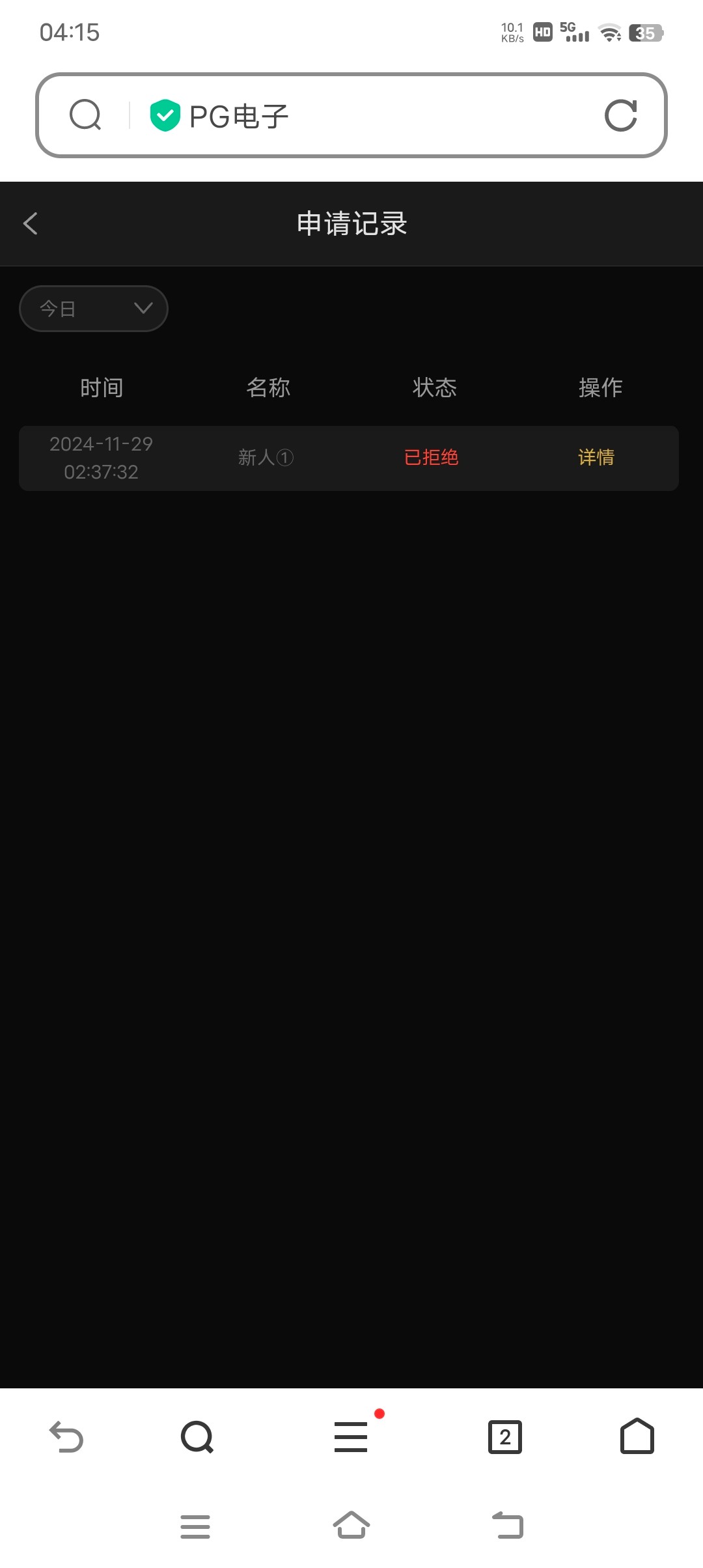
Task: View 详情 for the 新人① application
Action: [596, 457]
